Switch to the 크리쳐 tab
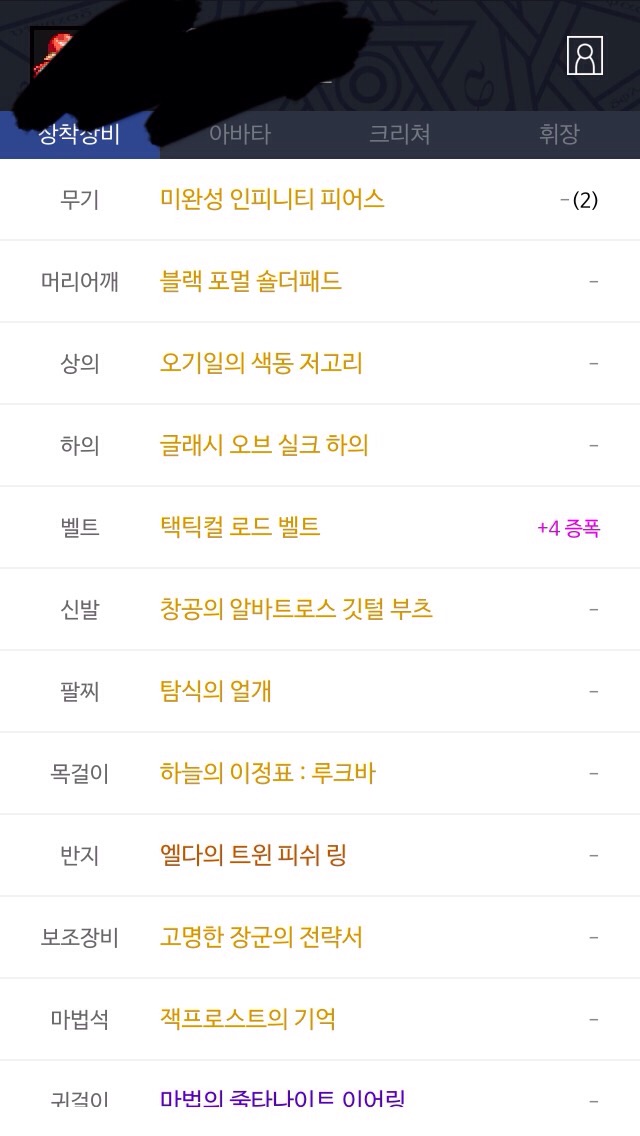640x1136 pixels. tap(400, 134)
